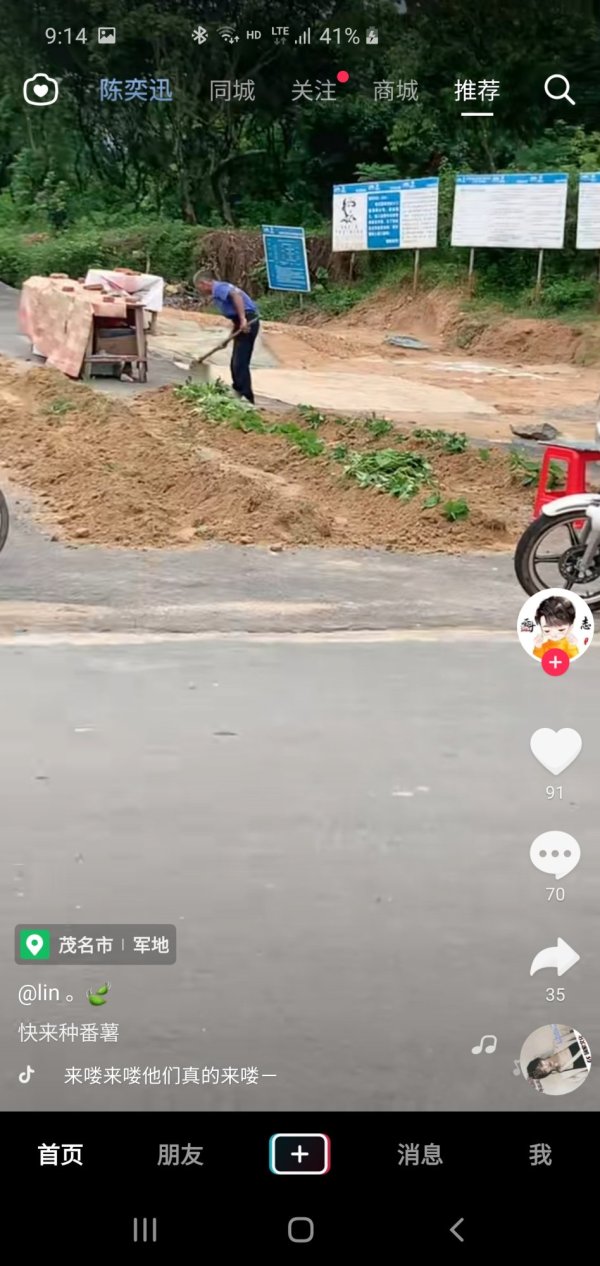Open the 消息 tab

[420, 1155]
